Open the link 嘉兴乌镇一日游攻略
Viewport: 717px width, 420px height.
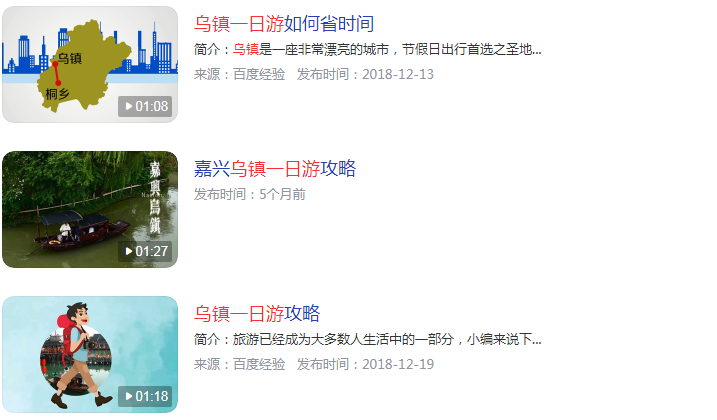[x=275, y=169]
